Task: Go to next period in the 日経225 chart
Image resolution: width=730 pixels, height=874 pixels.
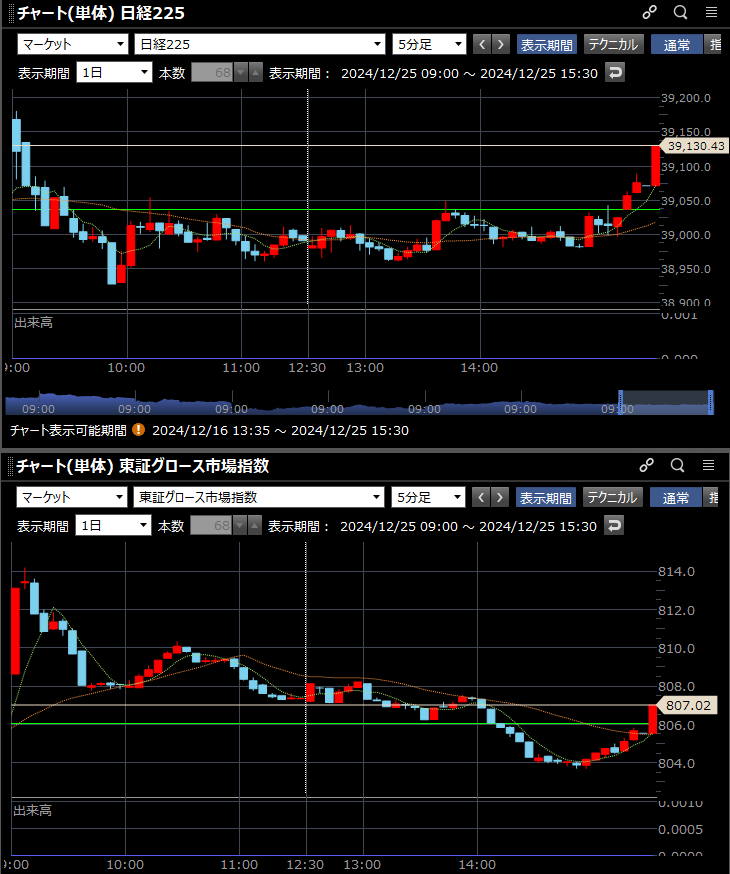Action: pos(501,44)
